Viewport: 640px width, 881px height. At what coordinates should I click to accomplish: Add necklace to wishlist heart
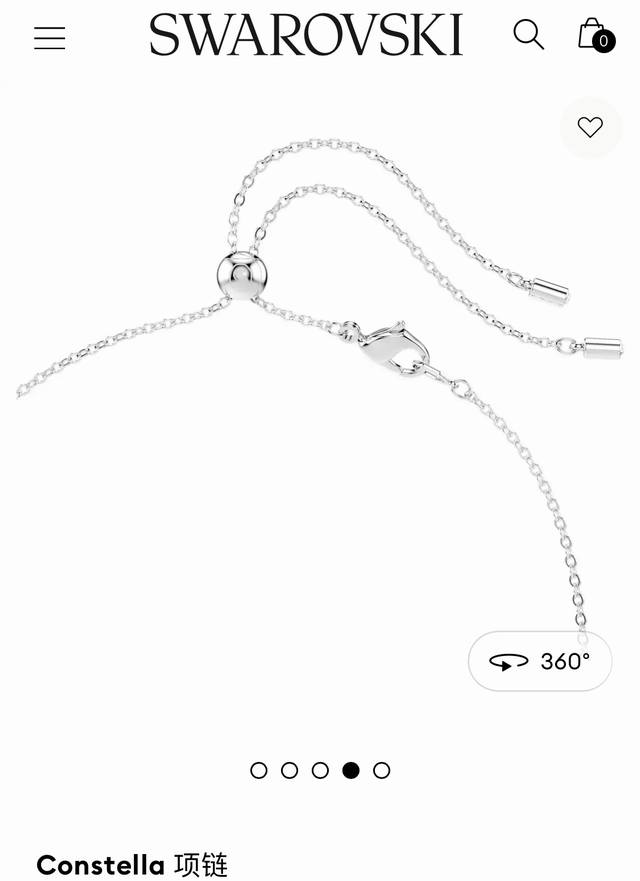click(x=590, y=127)
